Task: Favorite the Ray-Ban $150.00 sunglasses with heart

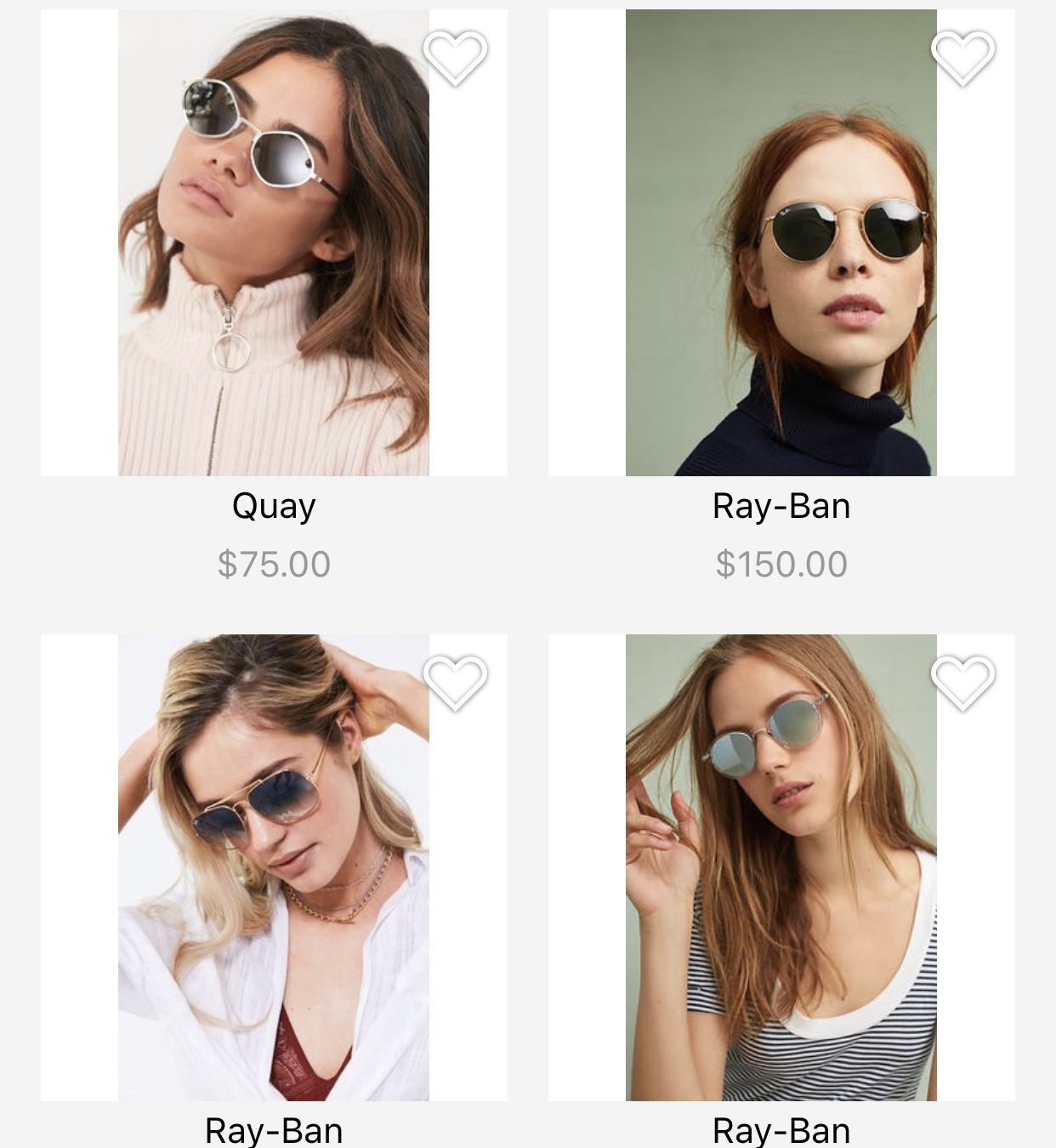Action: (x=962, y=57)
